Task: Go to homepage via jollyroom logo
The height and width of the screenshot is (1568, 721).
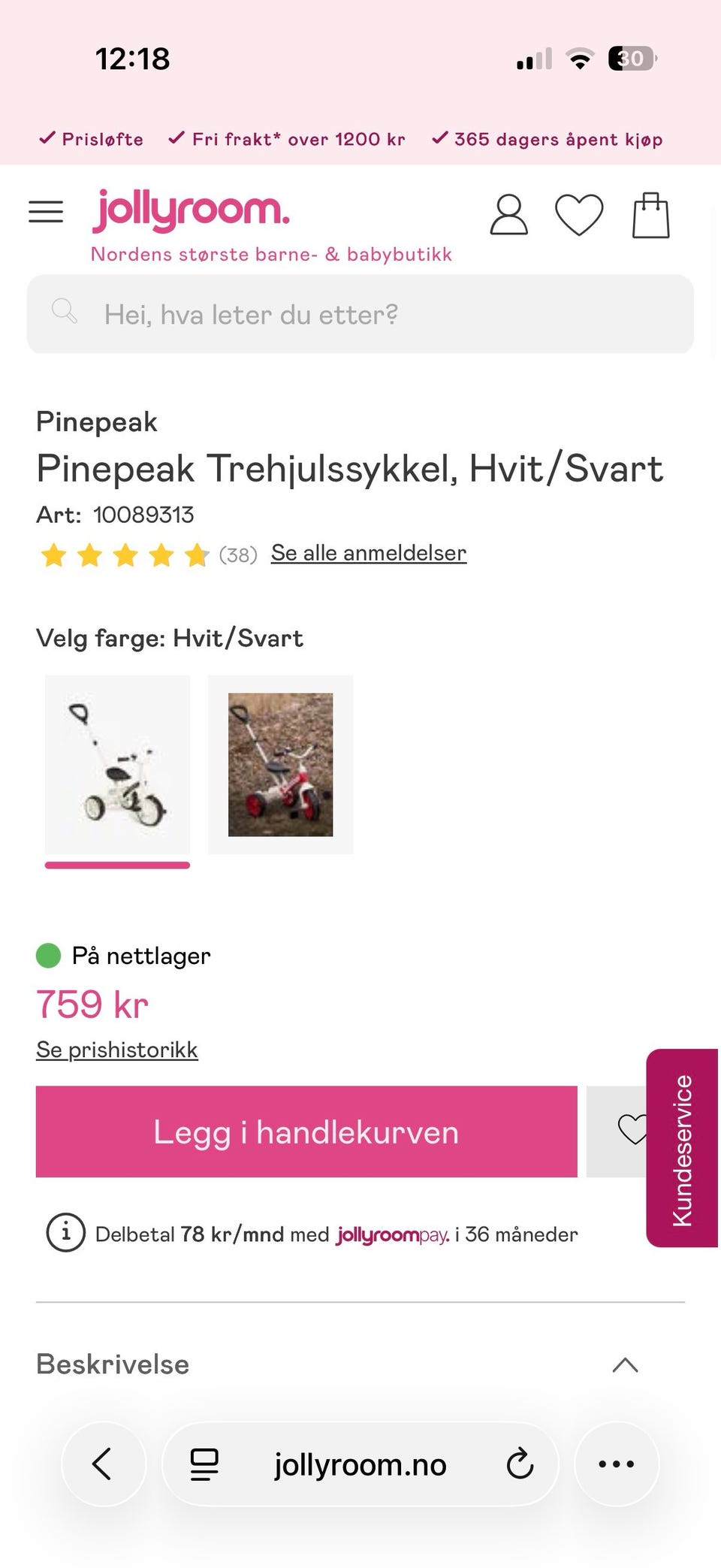Action: (x=192, y=210)
